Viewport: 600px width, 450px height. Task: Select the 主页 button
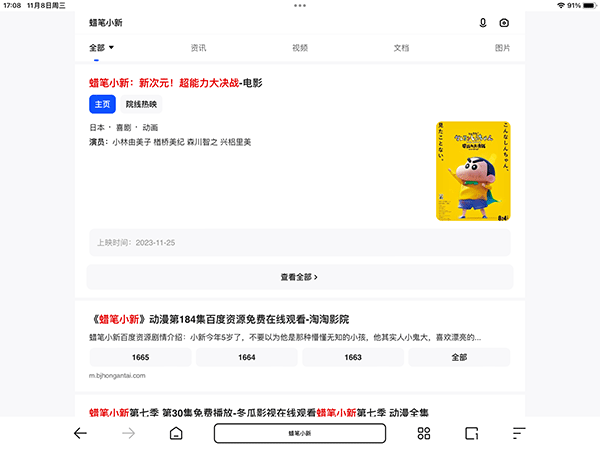coord(101,104)
